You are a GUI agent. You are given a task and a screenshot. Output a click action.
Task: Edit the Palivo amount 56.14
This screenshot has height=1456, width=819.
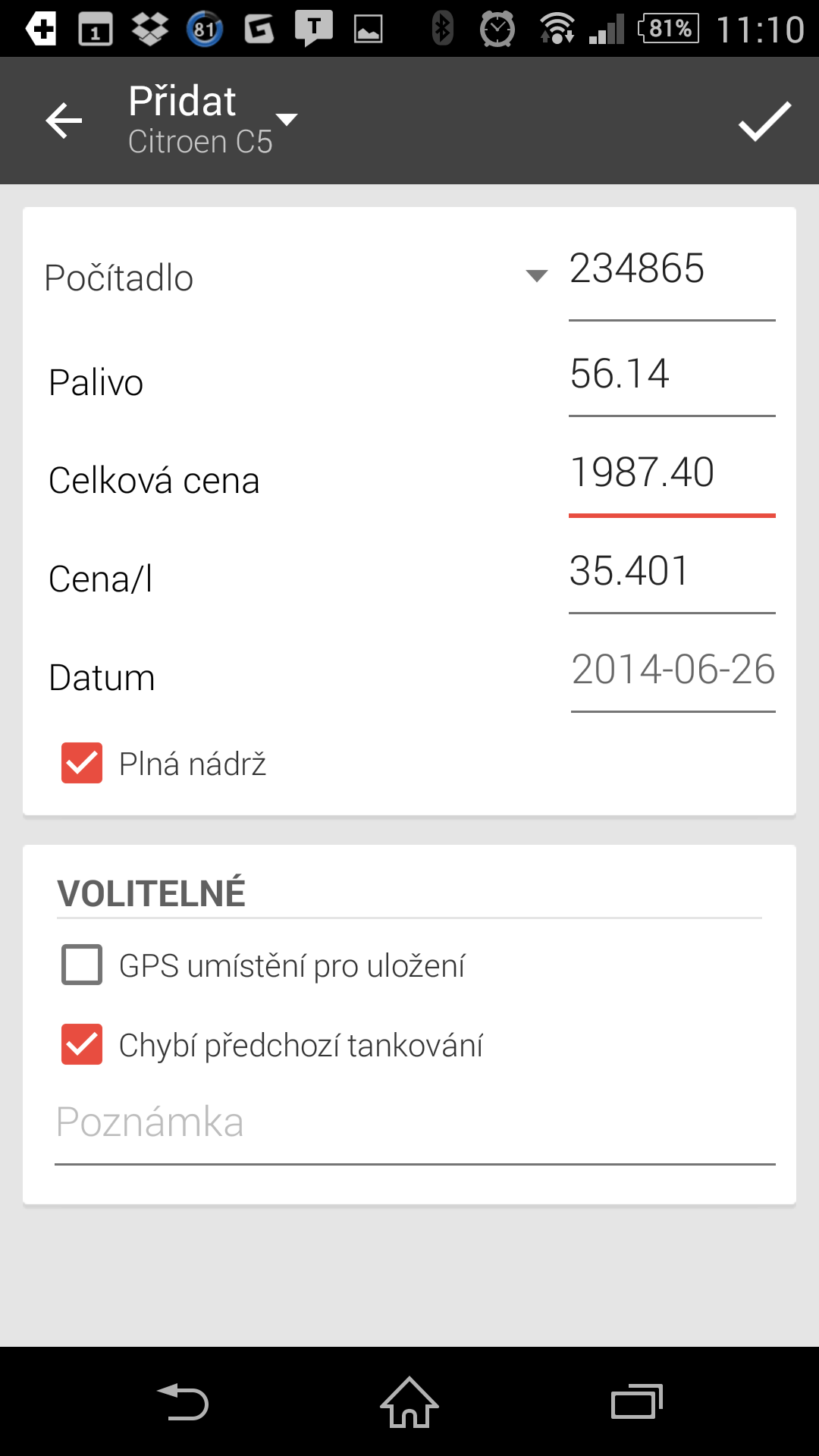point(672,377)
